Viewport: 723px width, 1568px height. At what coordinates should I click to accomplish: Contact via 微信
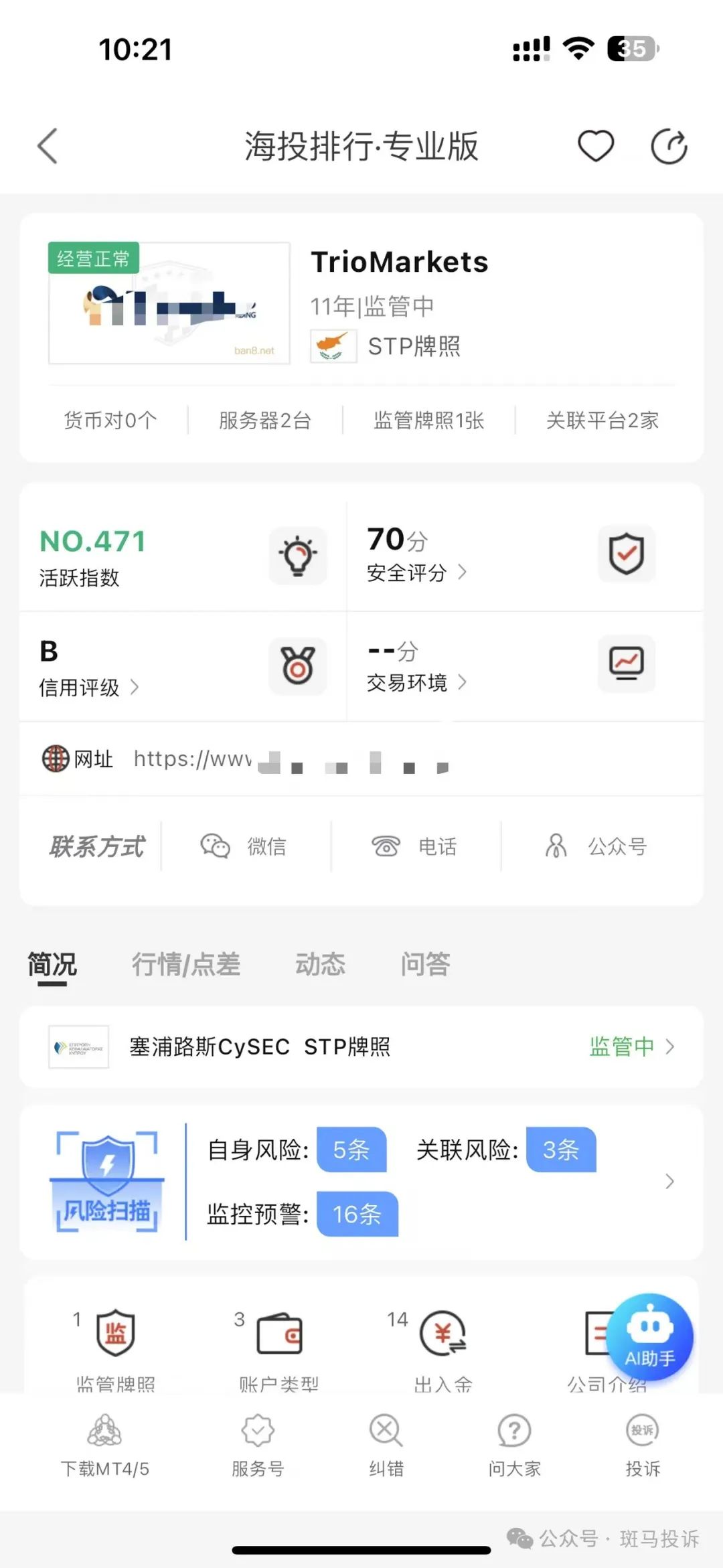point(244,846)
